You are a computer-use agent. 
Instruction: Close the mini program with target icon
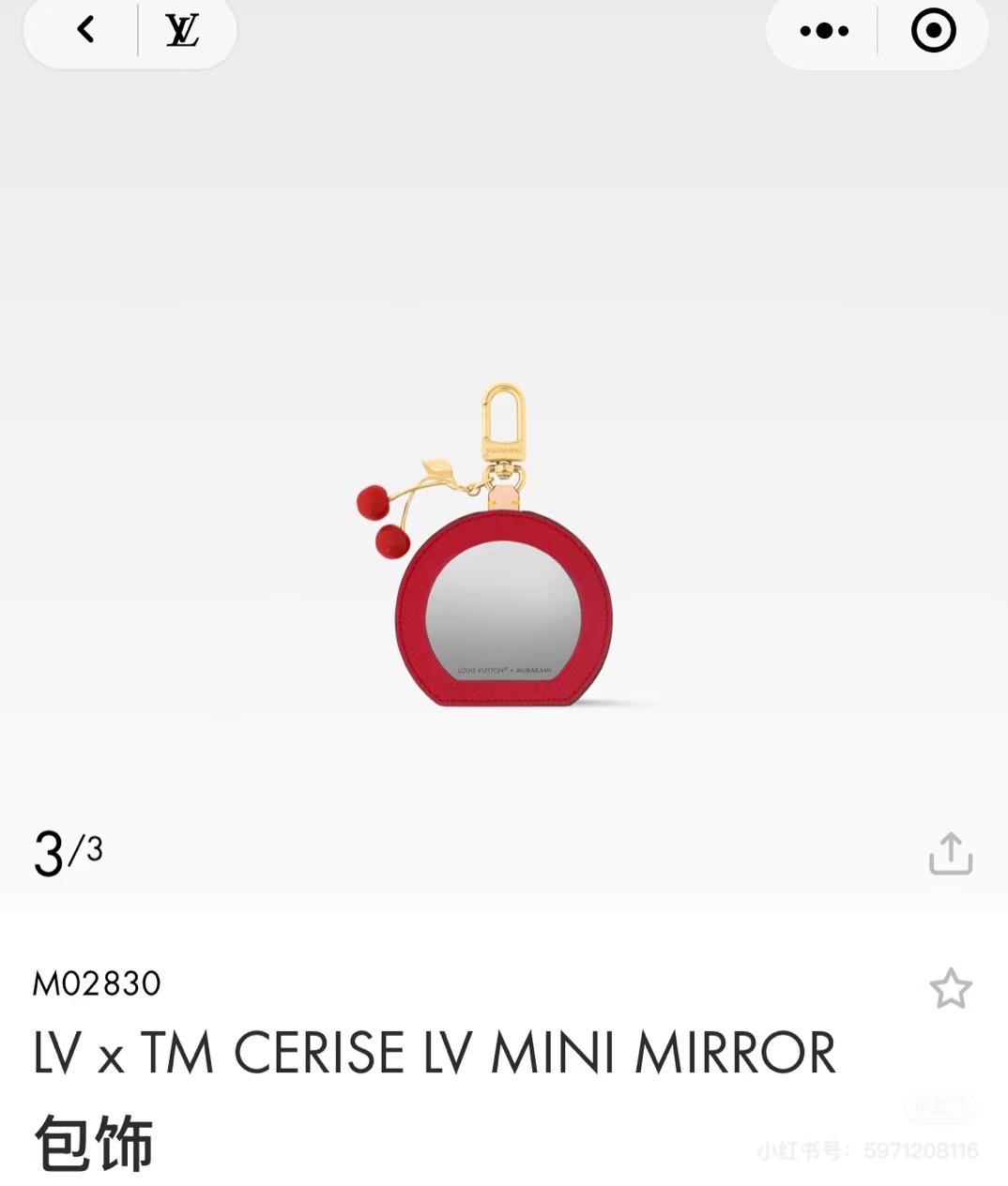pos(933,31)
